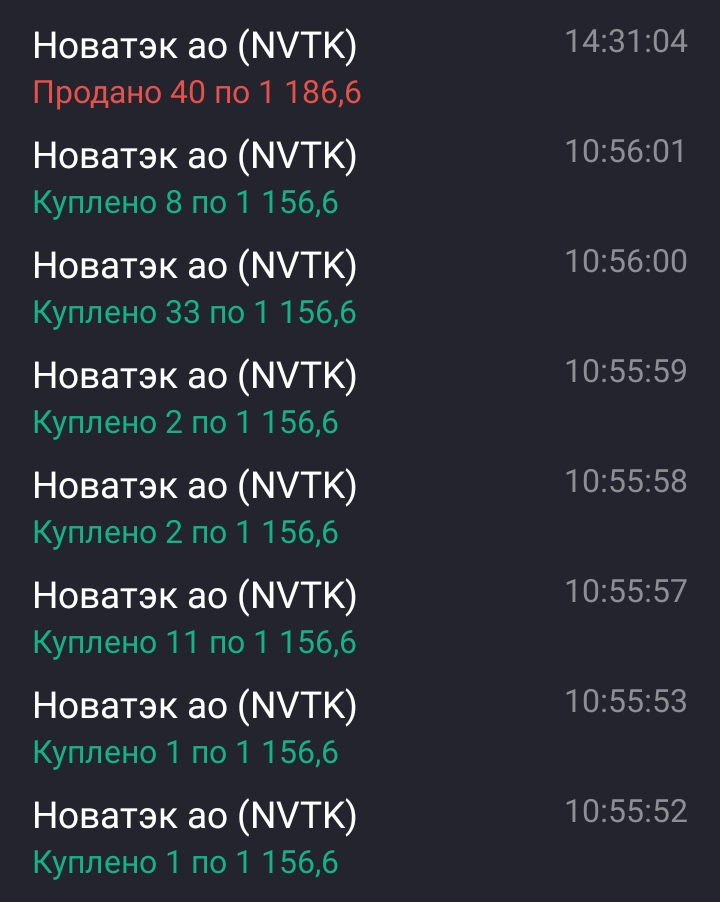Viewport: 720px width, 902px height.
Task: Select the NVTK trade made at 10:55:59
Action: click(x=360, y=398)
